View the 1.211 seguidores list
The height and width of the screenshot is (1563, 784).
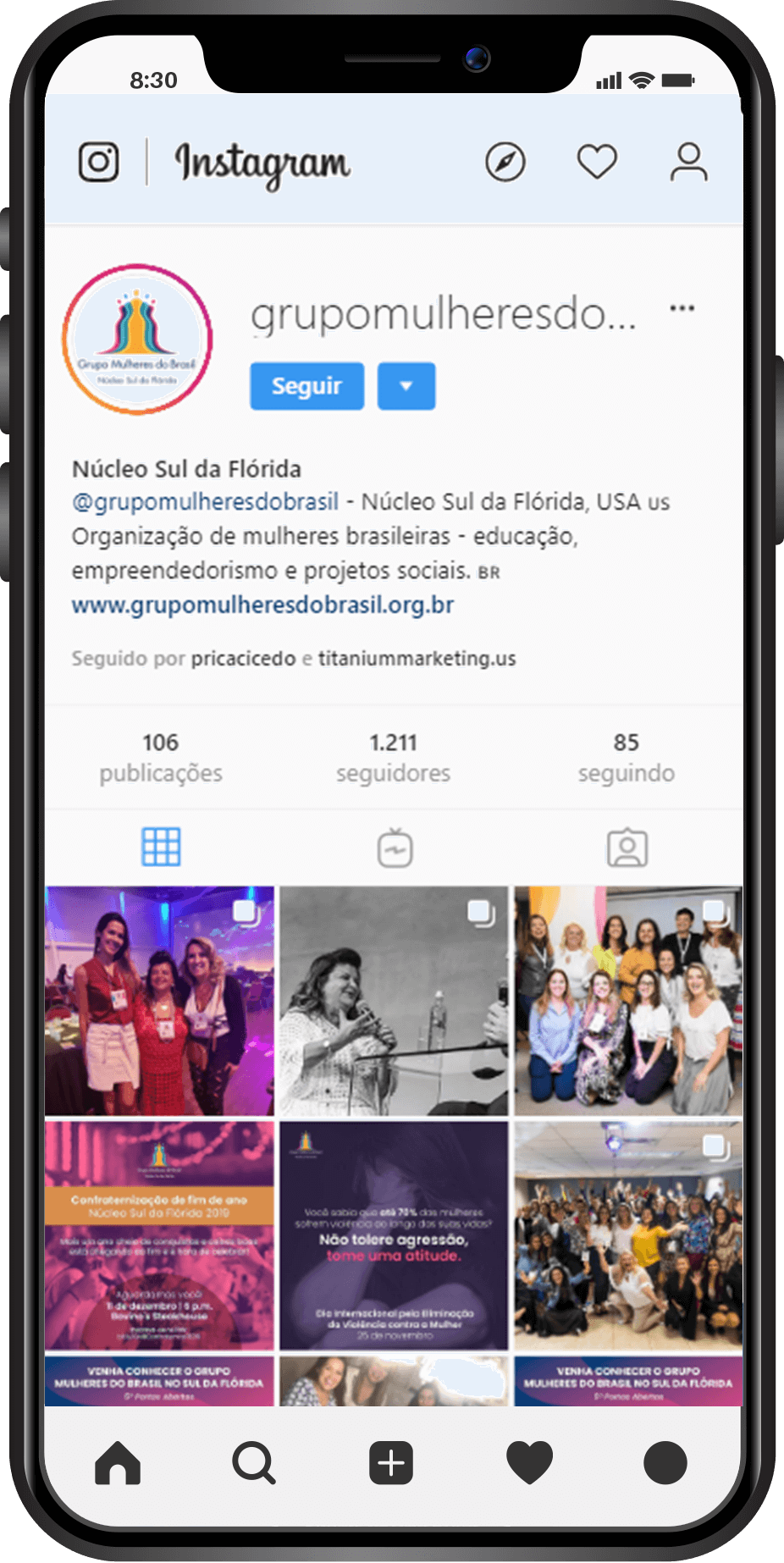pyautogui.click(x=393, y=757)
